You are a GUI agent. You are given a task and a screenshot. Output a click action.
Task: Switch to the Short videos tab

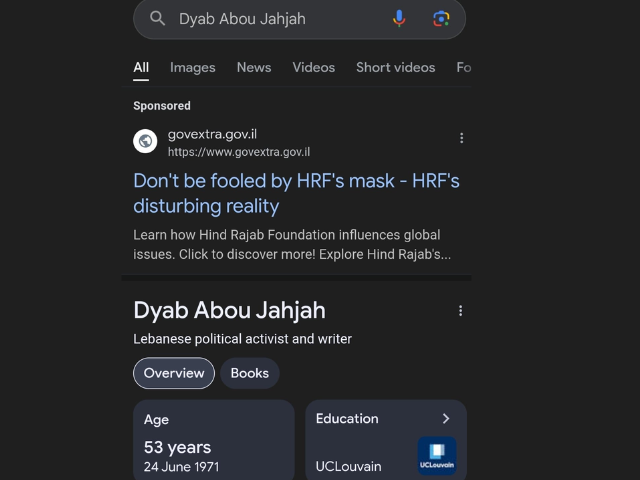point(395,67)
